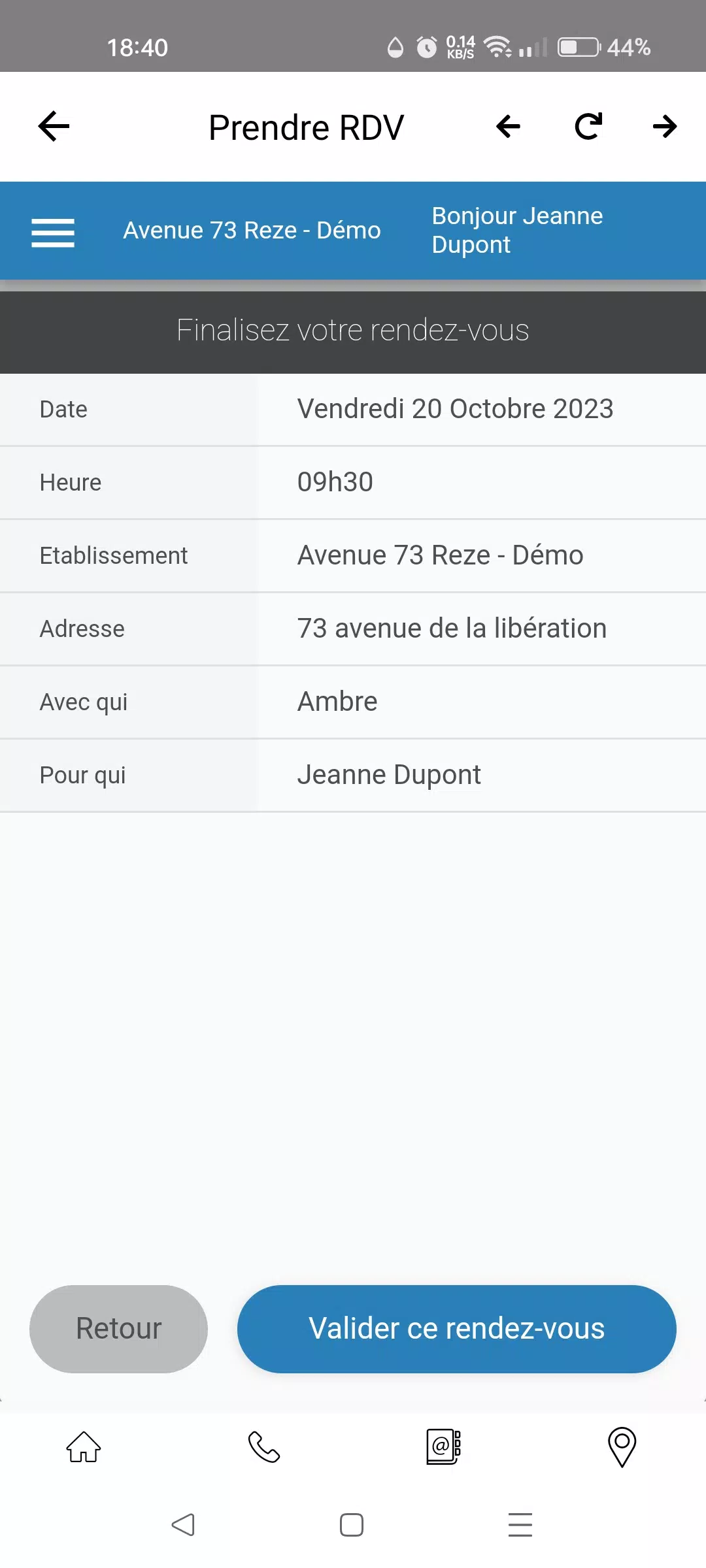Open the Android recent apps menu
The image size is (706, 1568).
coord(519,1526)
